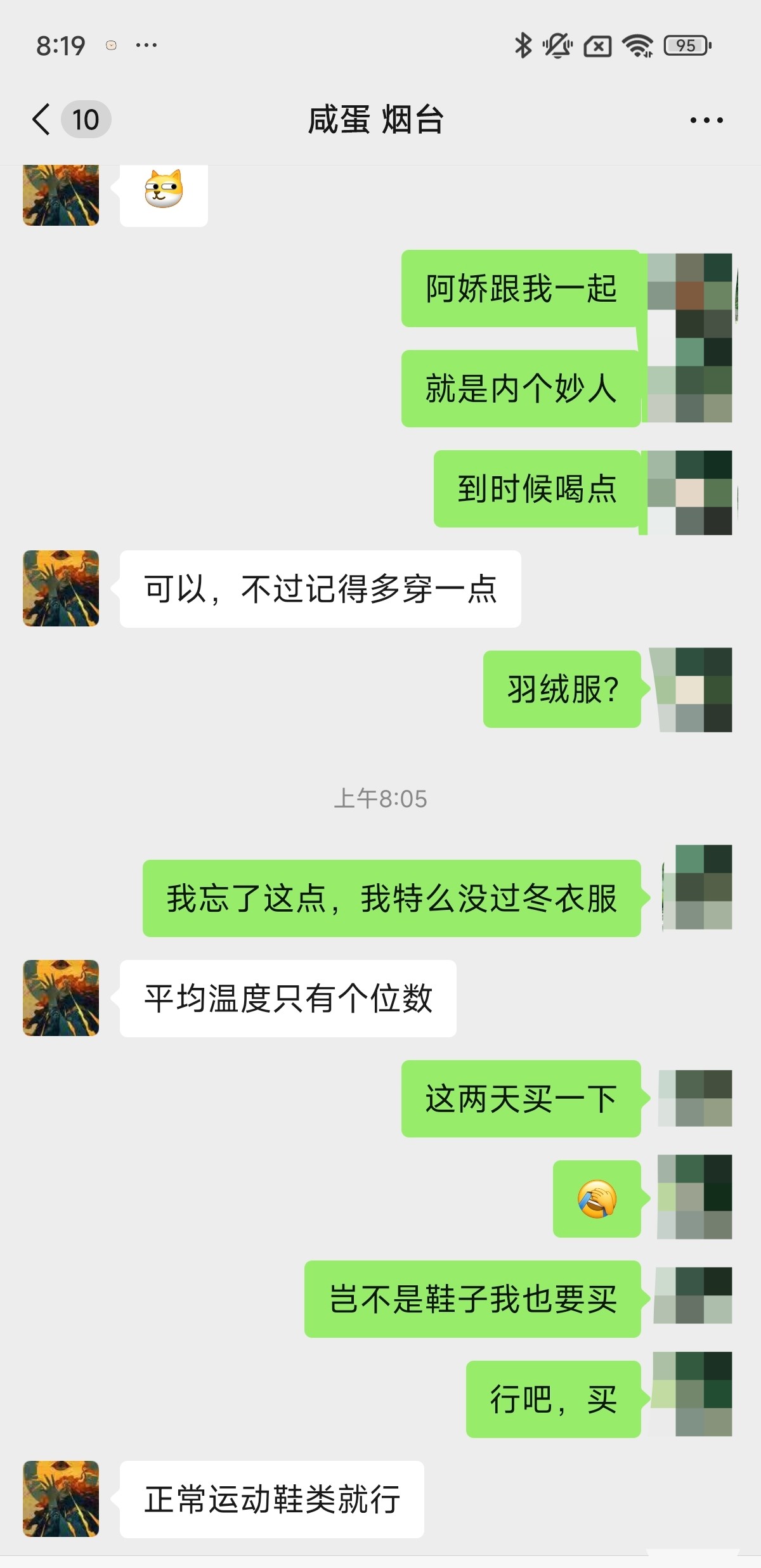Tap avatar beside "正常运动鞋类就行" message

61,1499
